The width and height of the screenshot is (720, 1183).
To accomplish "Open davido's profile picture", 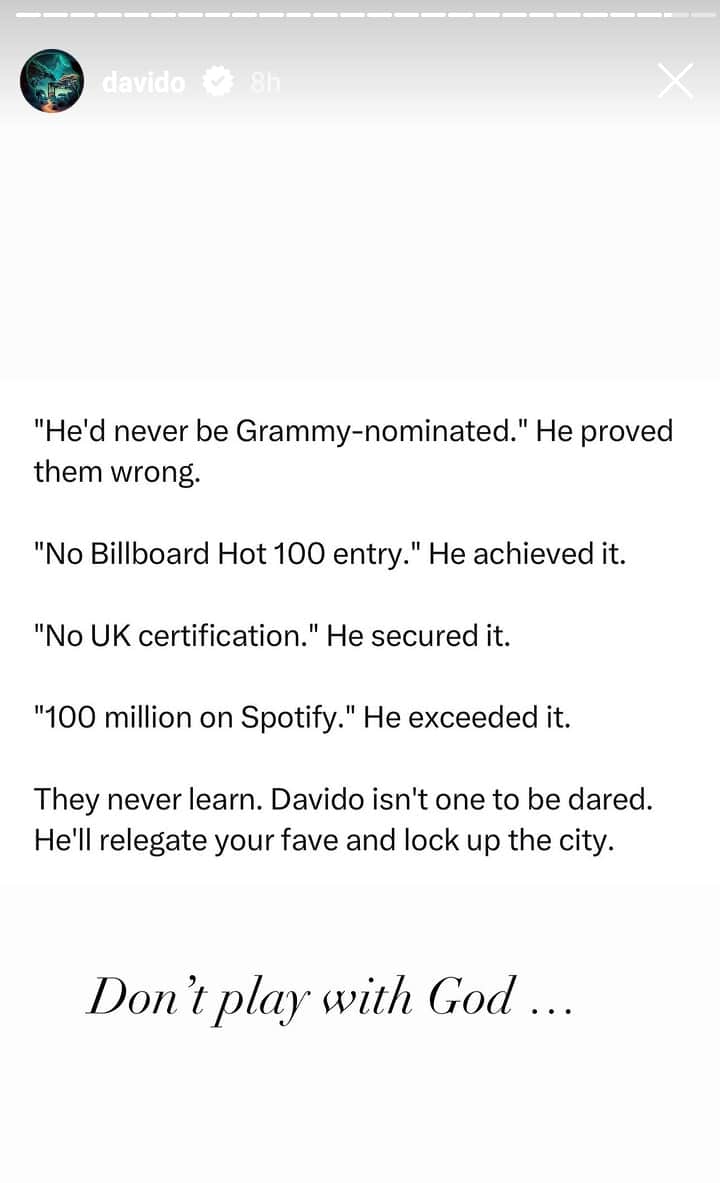I will 51,81.
